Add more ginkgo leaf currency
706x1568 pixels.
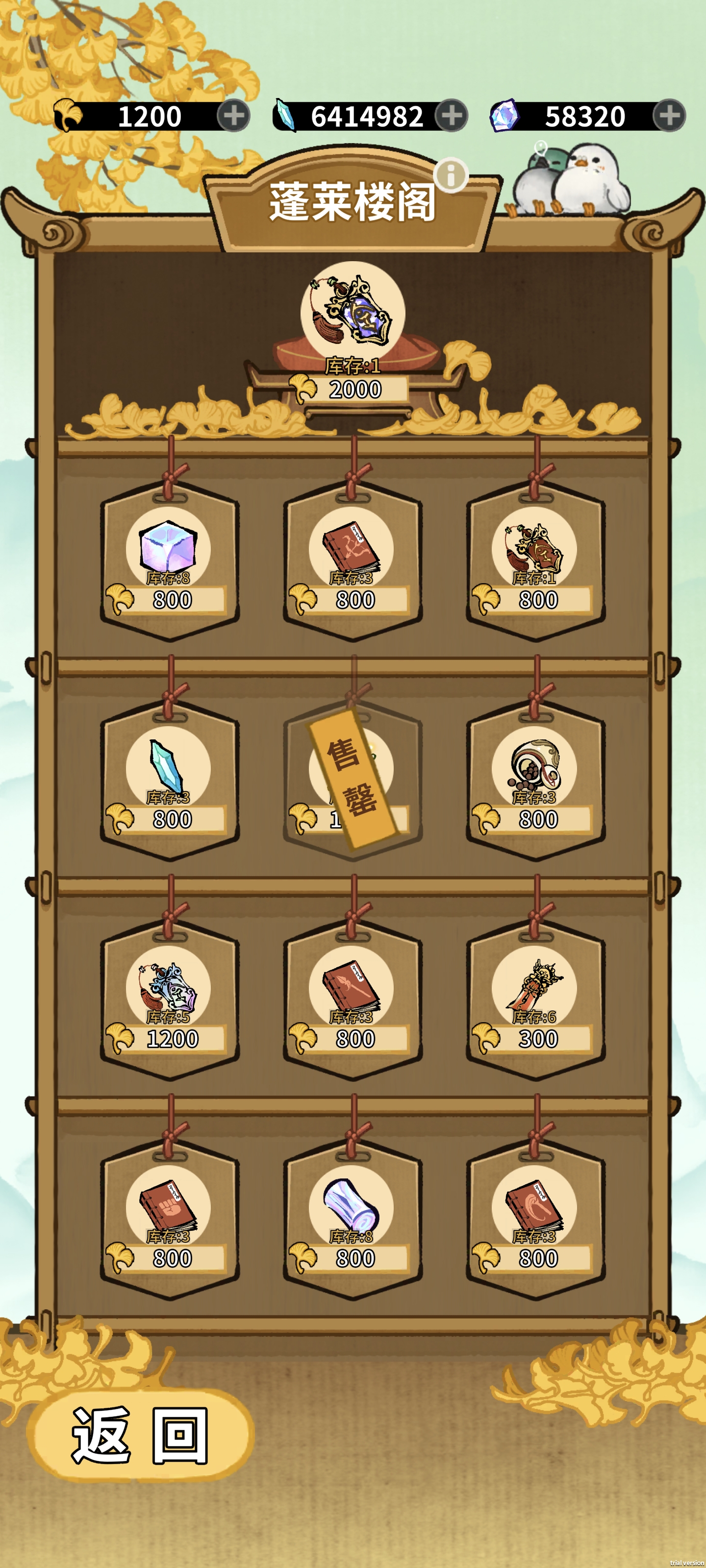(233, 116)
